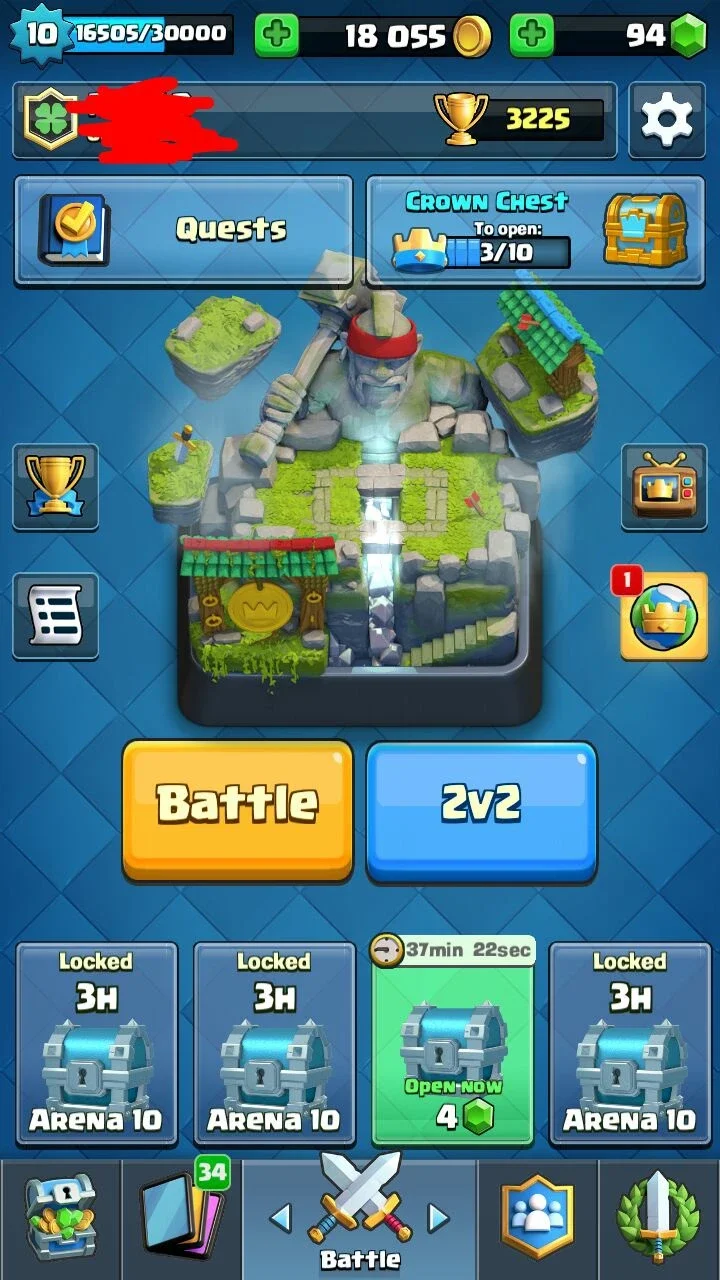Open the trophy leaderboard icon
Viewport: 720px width, 1280px height.
coord(55,487)
